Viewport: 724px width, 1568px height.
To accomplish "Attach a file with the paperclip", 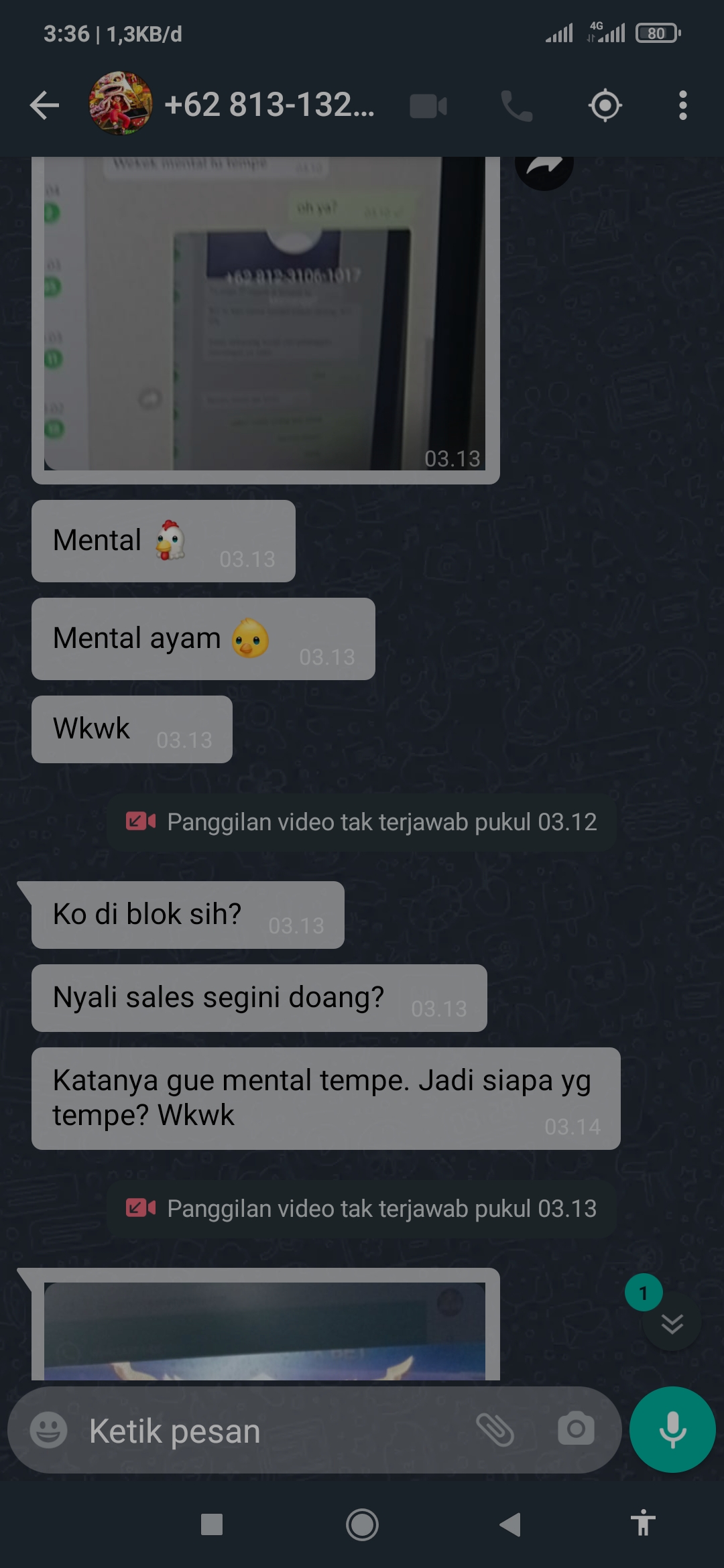I will [x=495, y=1430].
